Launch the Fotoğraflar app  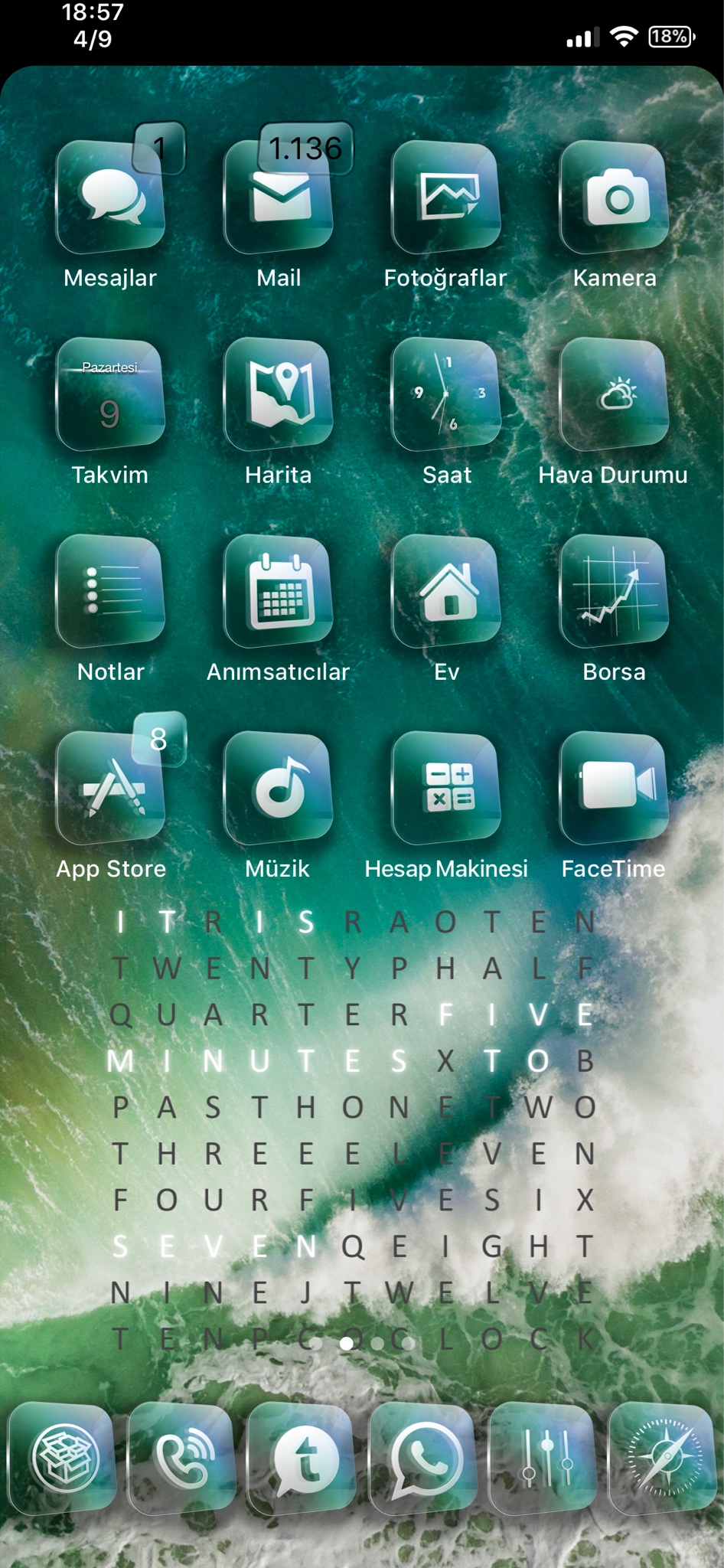446,198
